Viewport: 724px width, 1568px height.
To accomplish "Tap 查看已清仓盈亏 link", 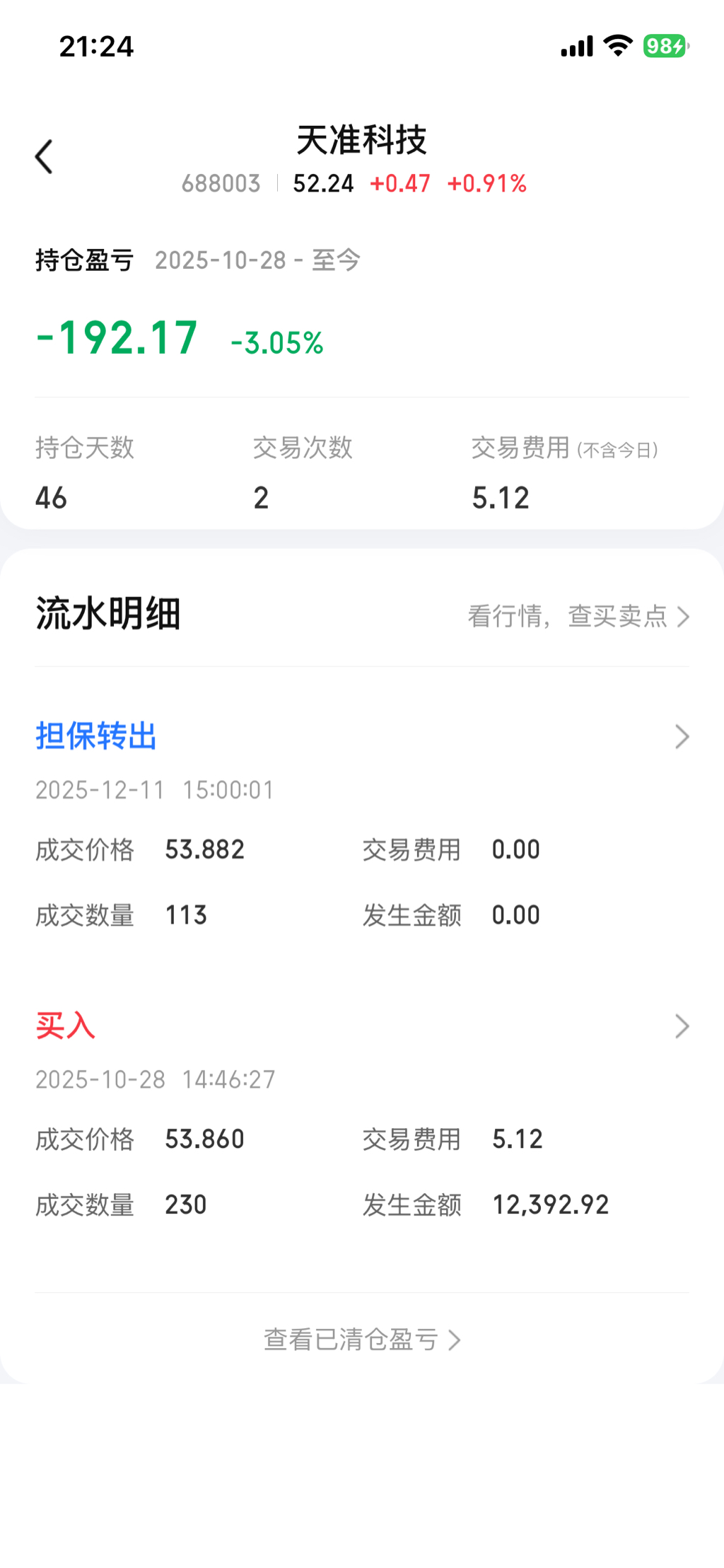I will pos(361,1340).
